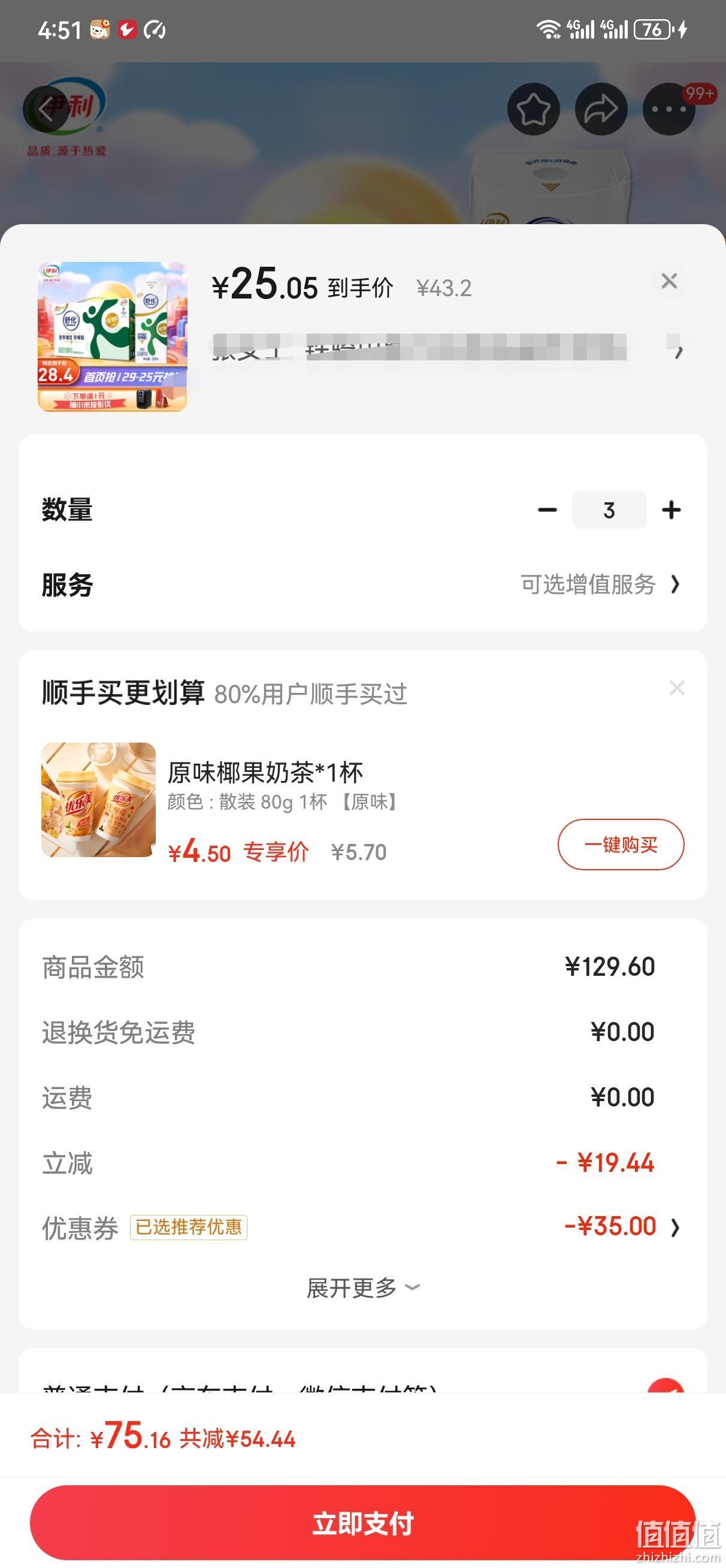
Task: Select the 普通支付 payment option
Action: click(x=362, y=1388)
